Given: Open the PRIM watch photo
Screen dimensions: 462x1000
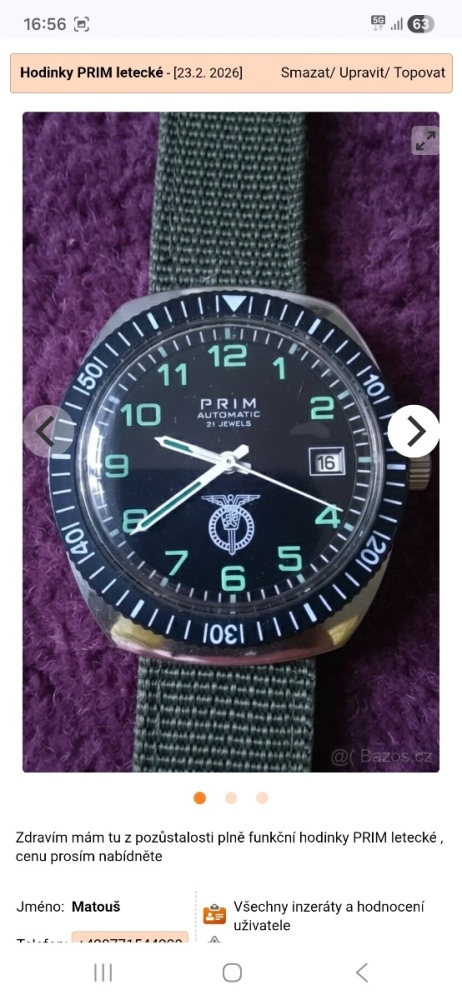Looking at the screenshot, I should pos(231,442).
